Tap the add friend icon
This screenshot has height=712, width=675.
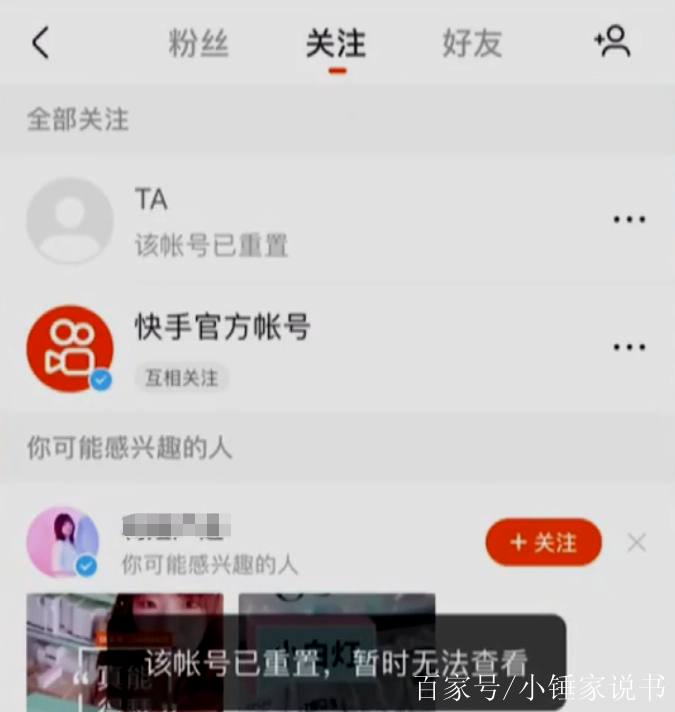(x=612, y=42)
